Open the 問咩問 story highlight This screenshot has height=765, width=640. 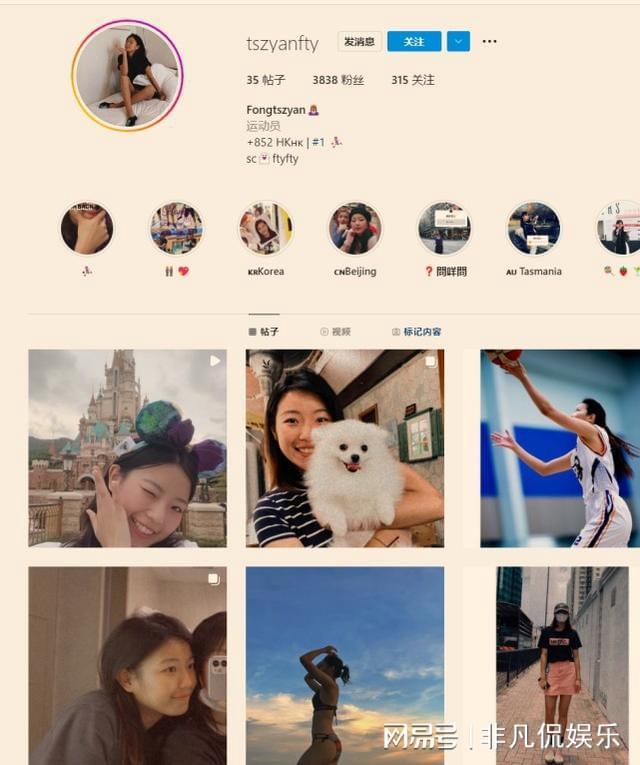pos(444,230)
